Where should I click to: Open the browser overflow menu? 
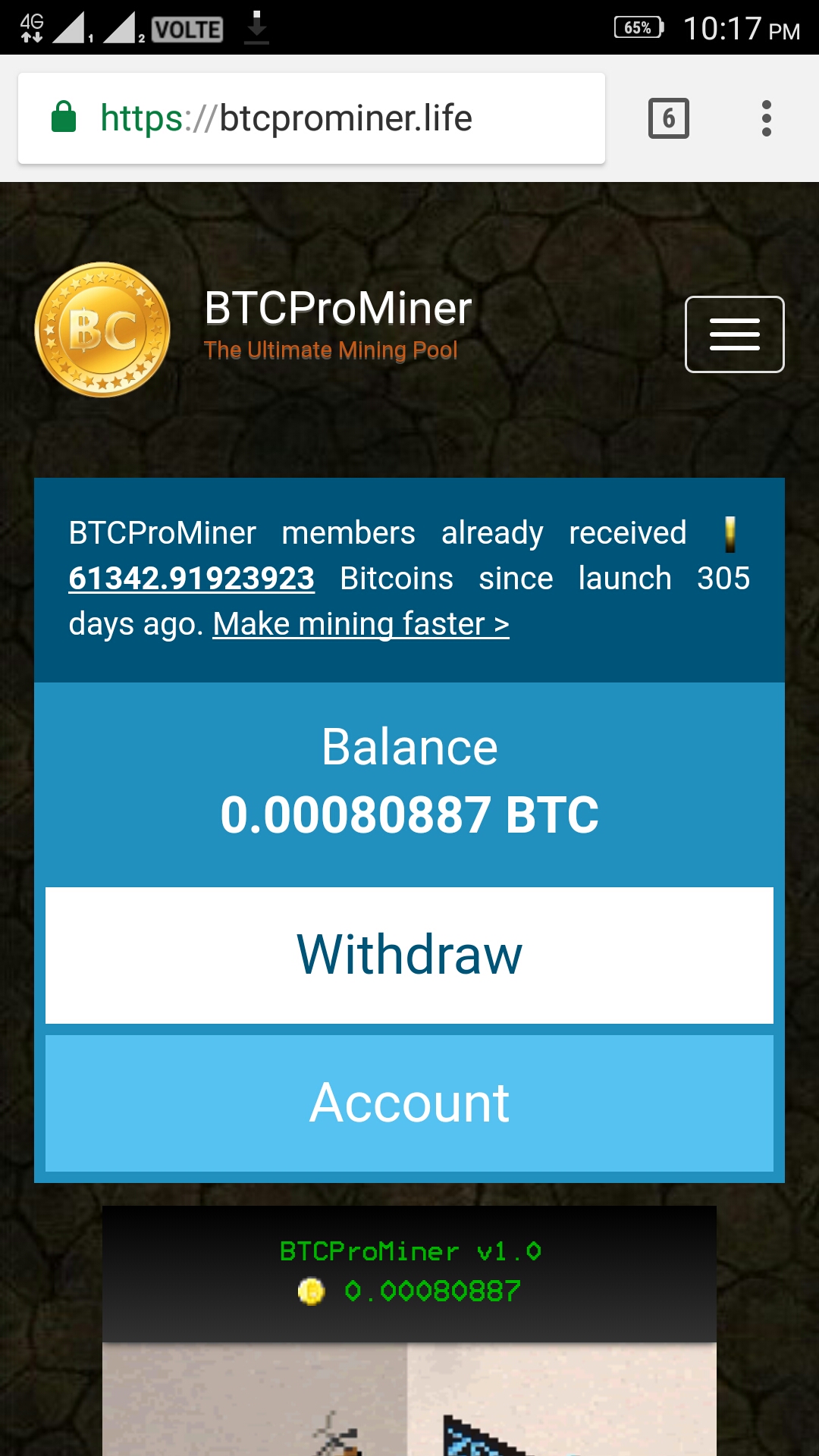point(766,118)
